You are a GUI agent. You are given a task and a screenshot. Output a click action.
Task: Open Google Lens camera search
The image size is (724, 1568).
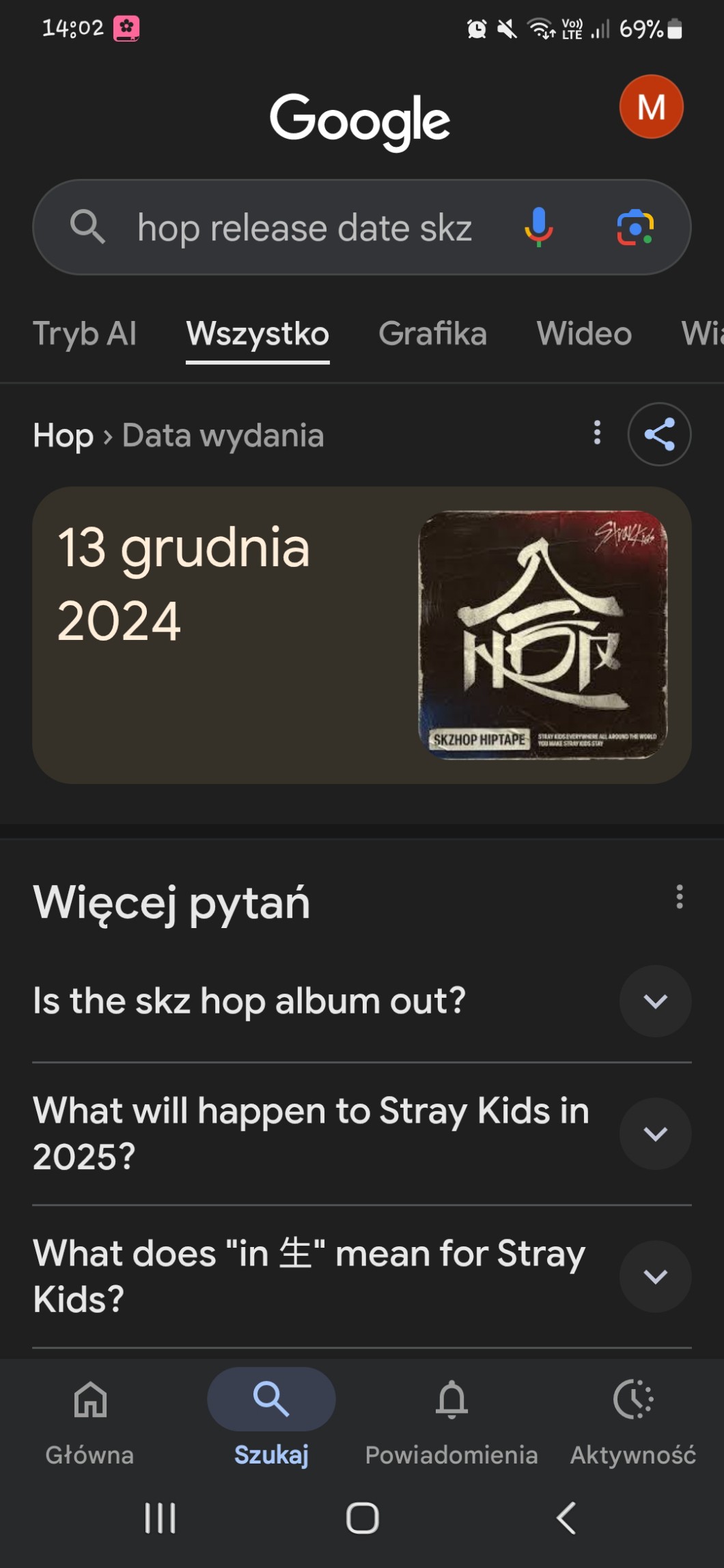tap(635, 227)
